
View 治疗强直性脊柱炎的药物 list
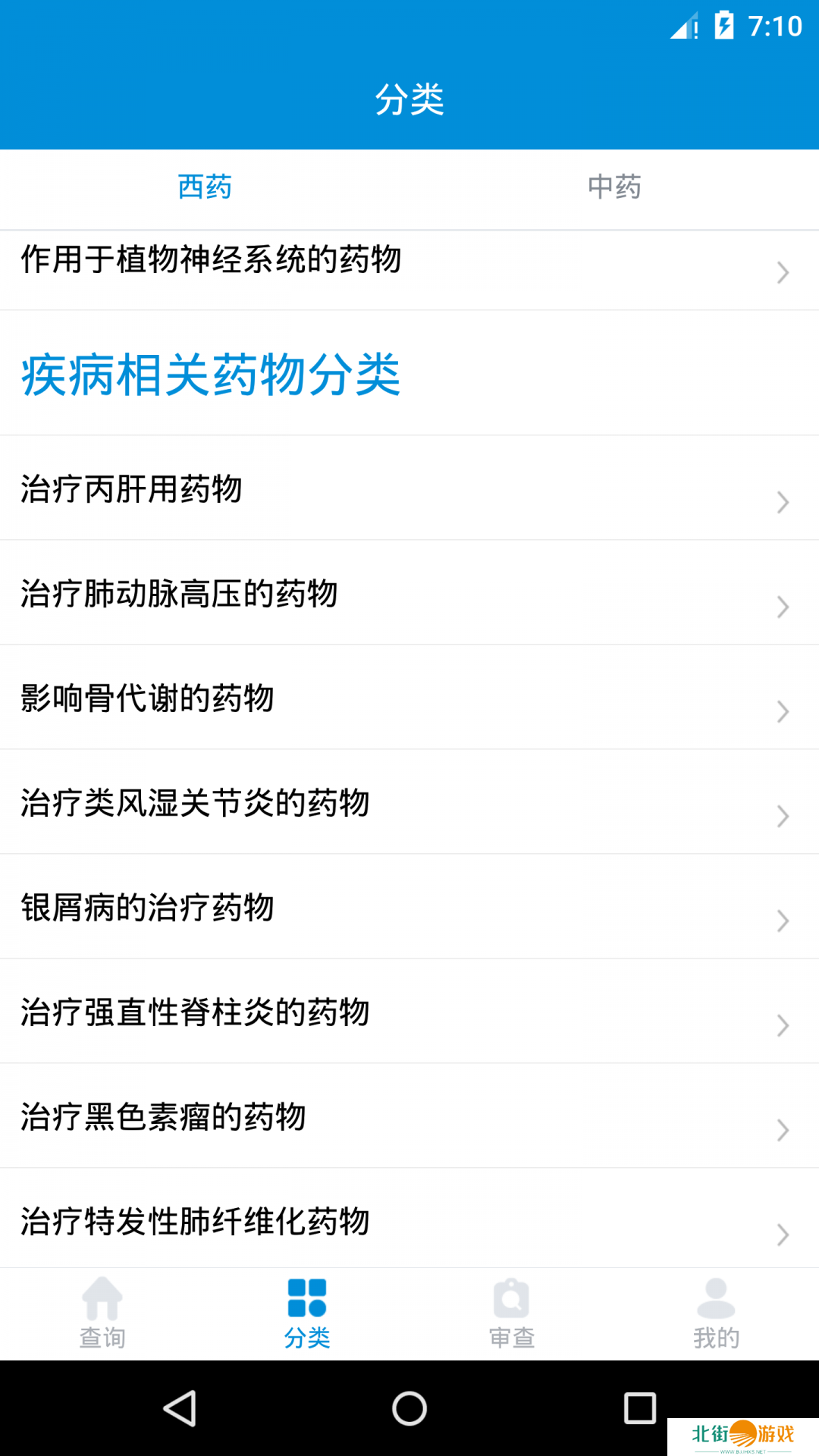click(x=409, y=1012)
